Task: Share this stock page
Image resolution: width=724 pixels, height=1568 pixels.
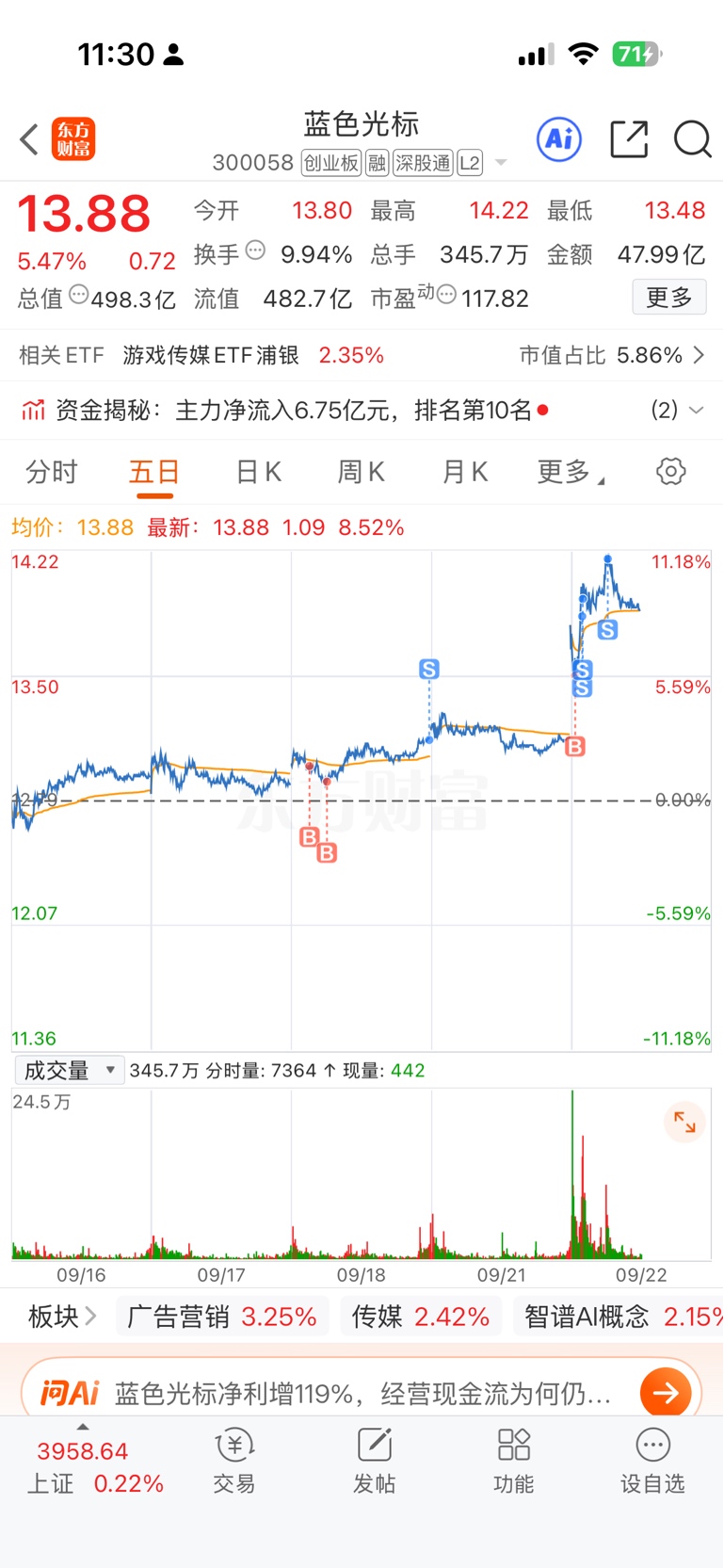Action: 629,139
